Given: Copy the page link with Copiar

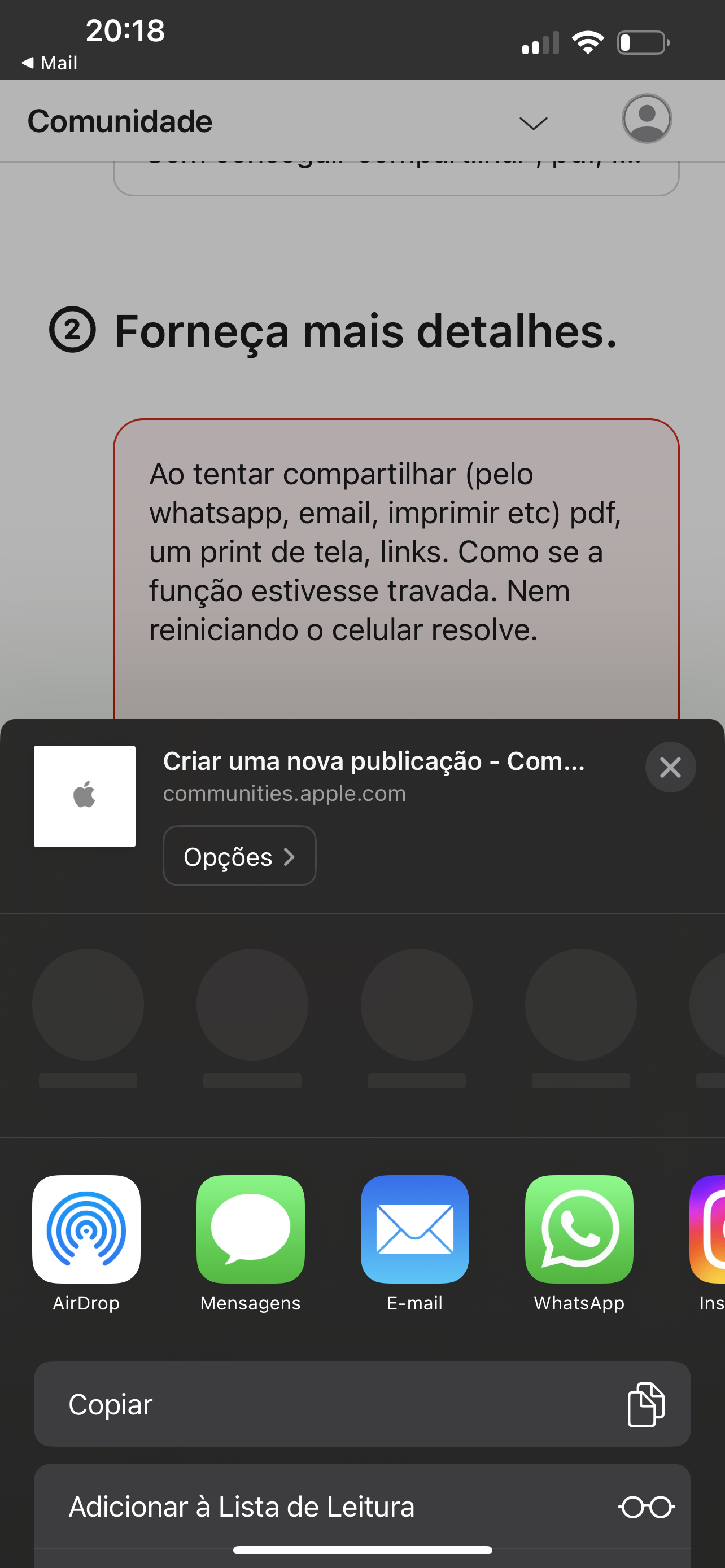Looking at the screenshot, I should coord(362,1404).
